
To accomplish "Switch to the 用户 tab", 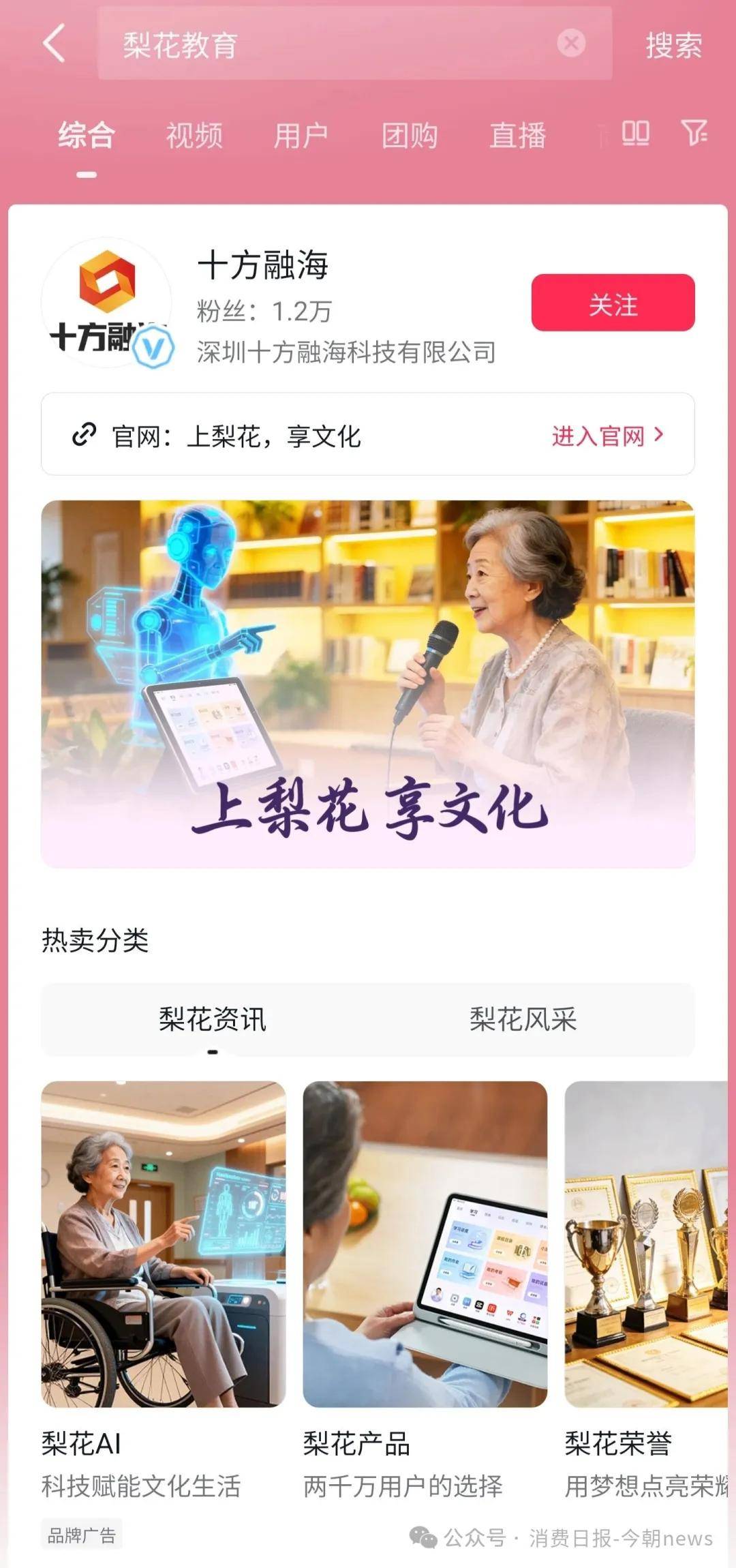I will (301, 135).
